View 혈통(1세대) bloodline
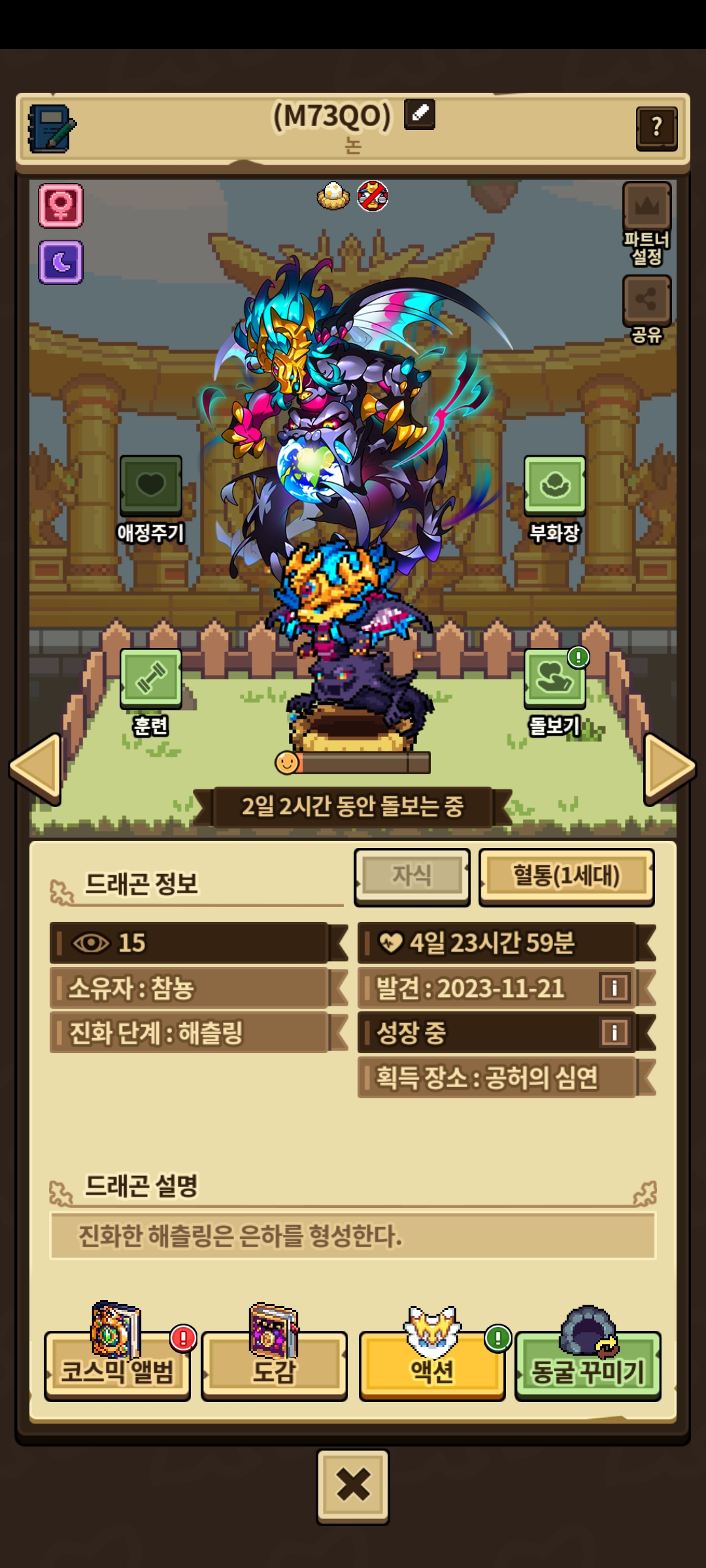This screenshot has width=706, height=1568. click(566, 876)
